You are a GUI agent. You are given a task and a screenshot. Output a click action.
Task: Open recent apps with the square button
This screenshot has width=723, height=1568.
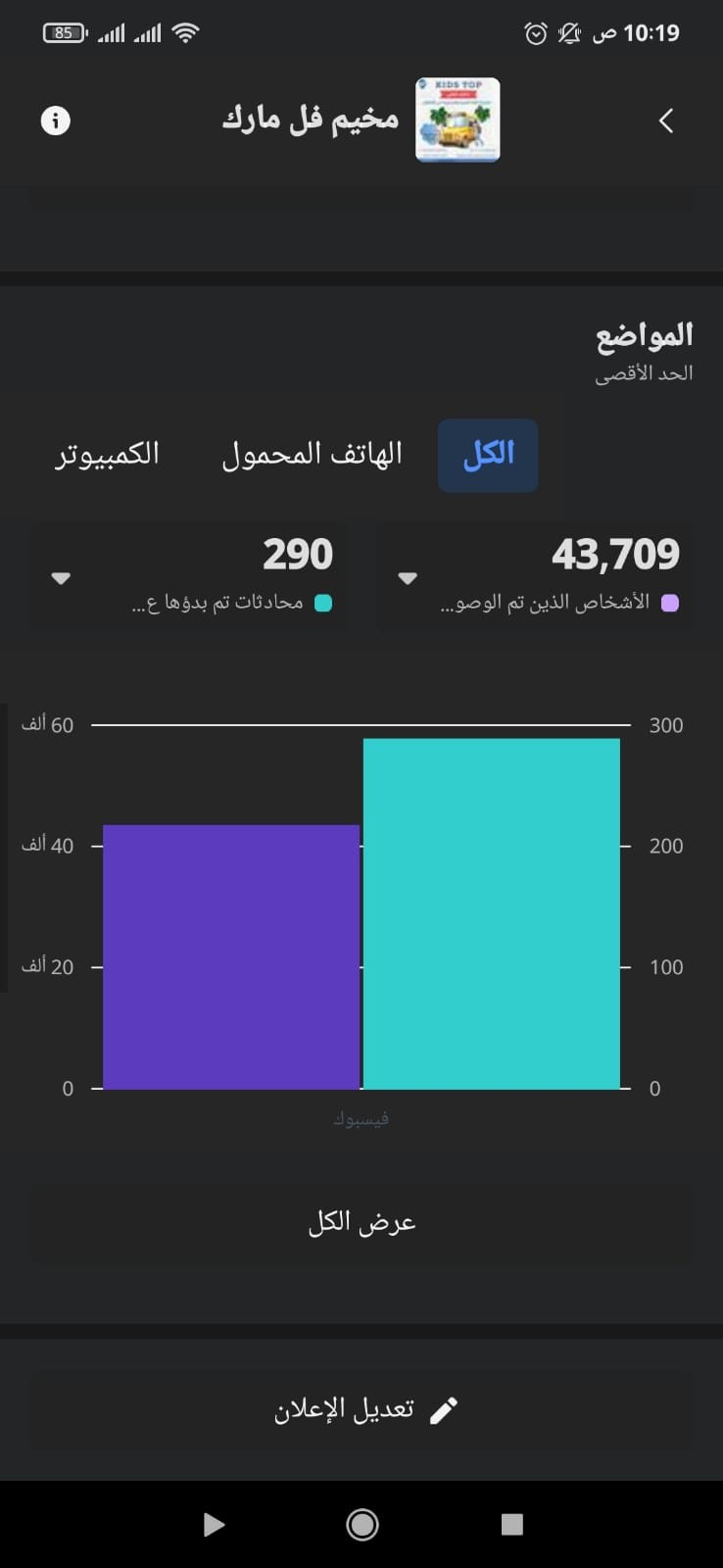click(511, 1524)
